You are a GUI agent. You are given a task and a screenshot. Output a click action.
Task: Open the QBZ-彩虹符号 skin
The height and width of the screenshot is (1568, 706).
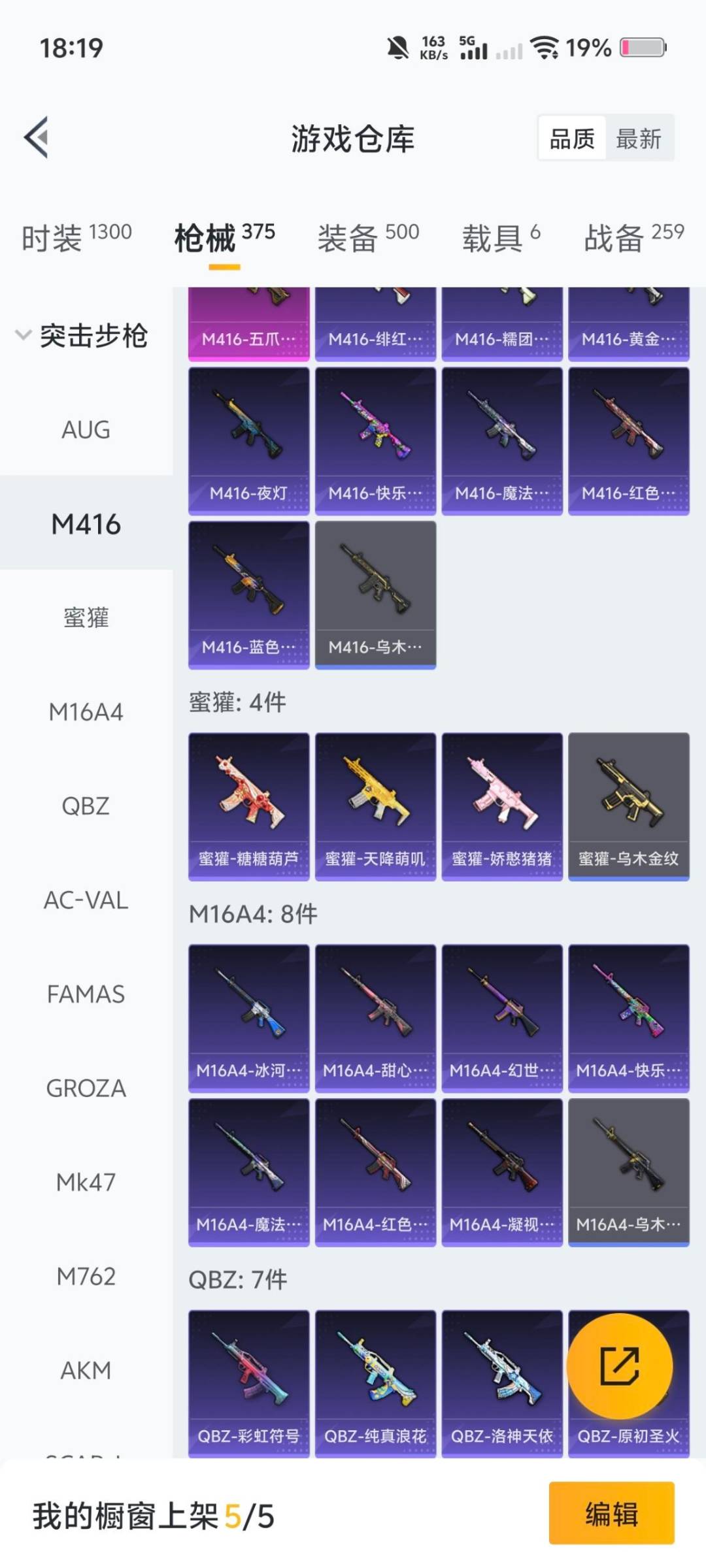point(248,1384)
